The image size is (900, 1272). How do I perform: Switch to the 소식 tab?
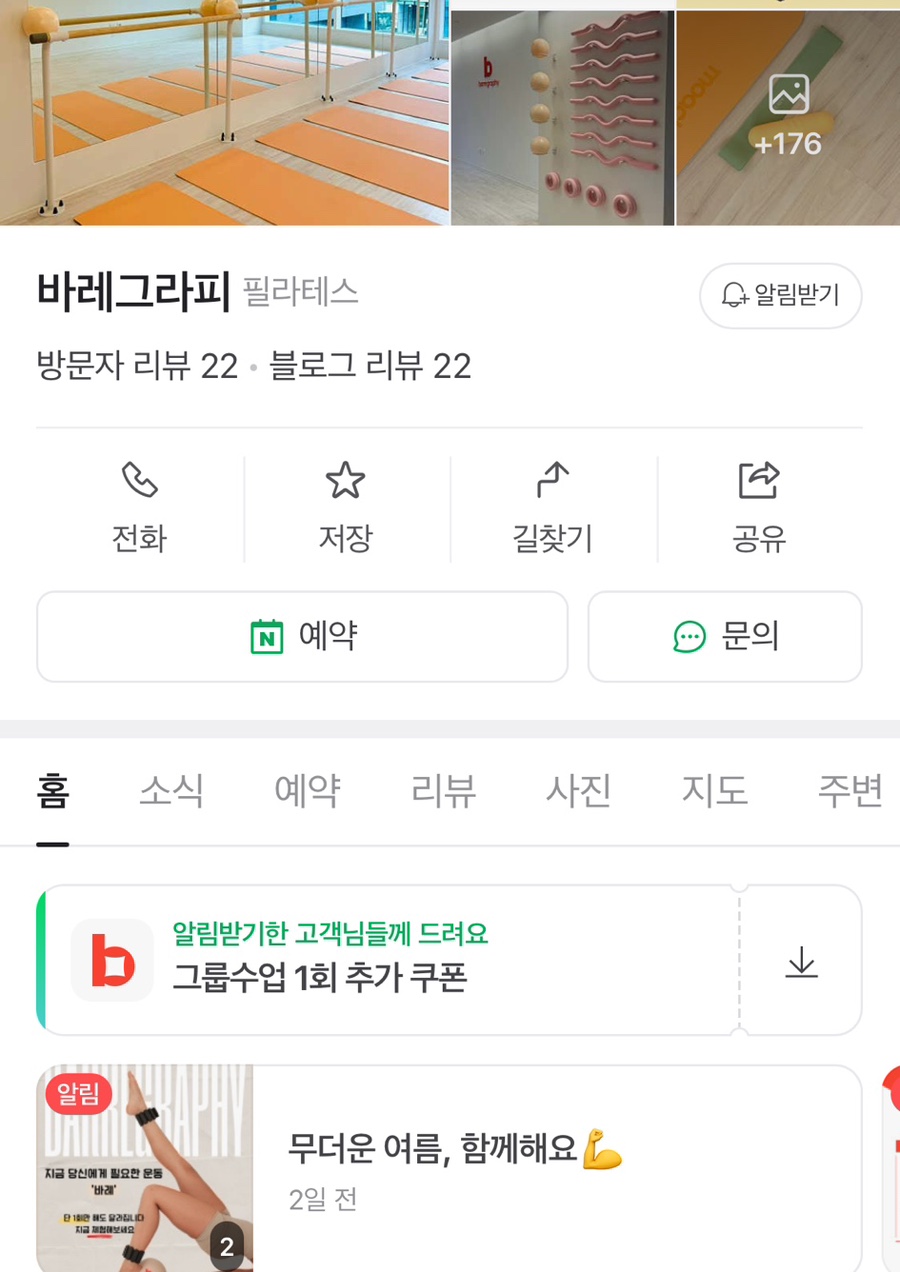point(171,791)
